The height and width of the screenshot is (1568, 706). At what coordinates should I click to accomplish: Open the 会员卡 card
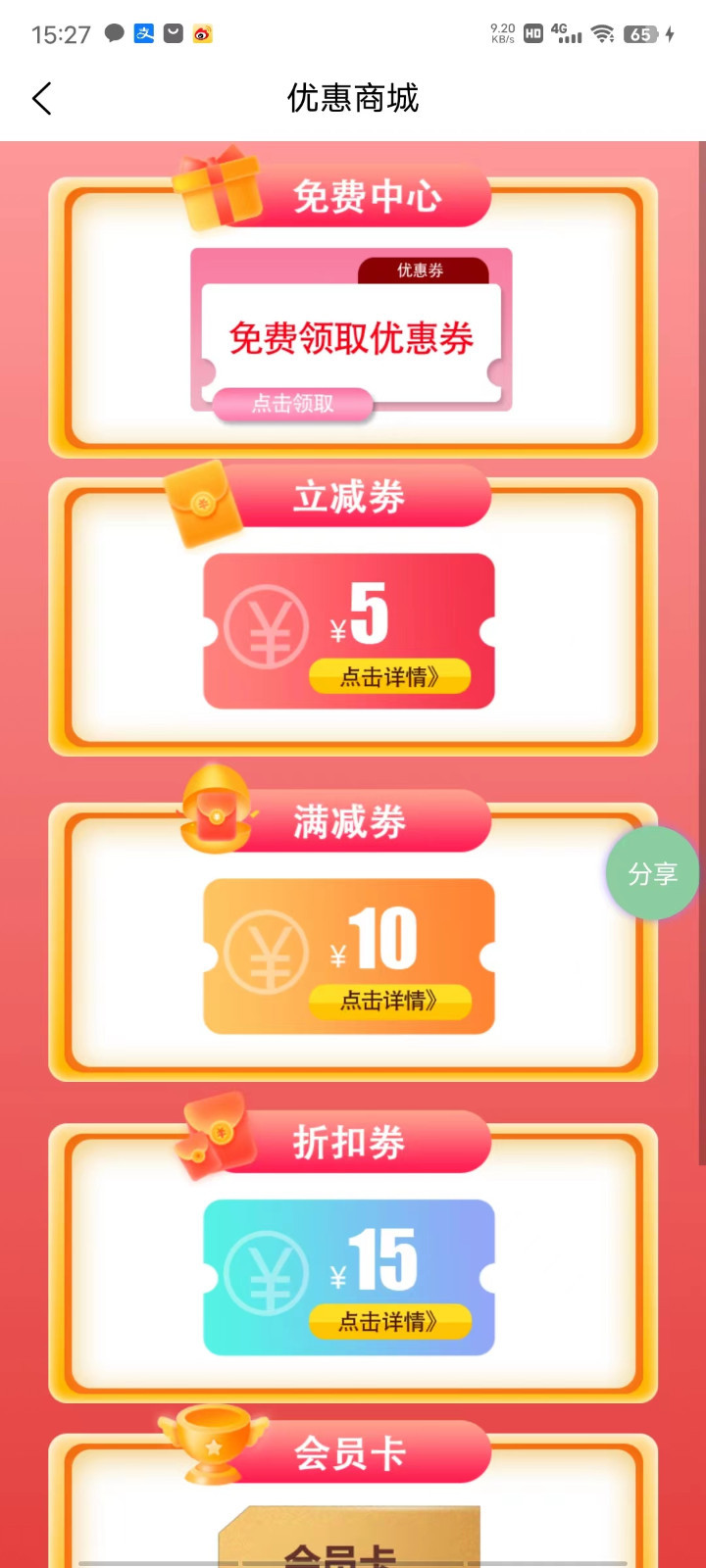tap(349, 1537)
